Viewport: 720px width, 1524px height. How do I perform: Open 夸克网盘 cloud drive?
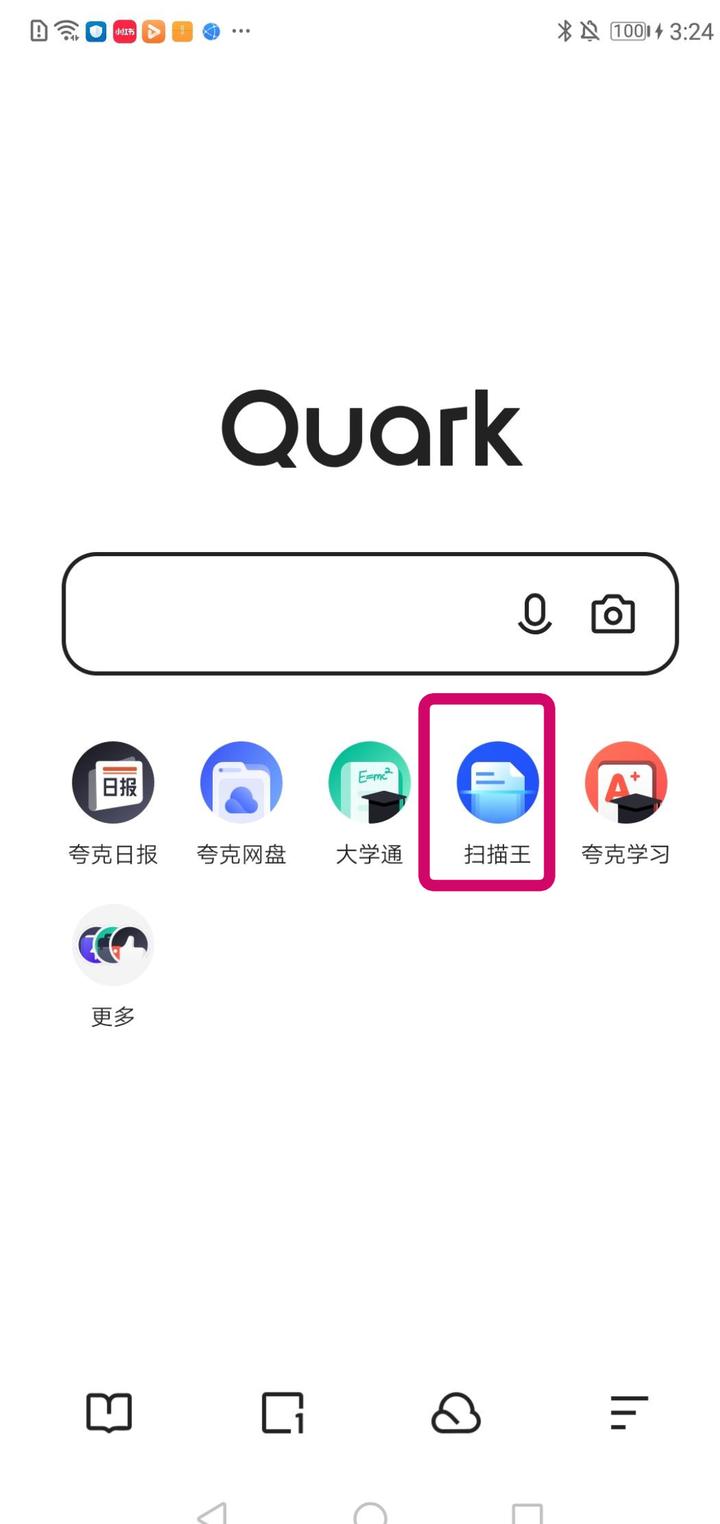pos(241,783)
